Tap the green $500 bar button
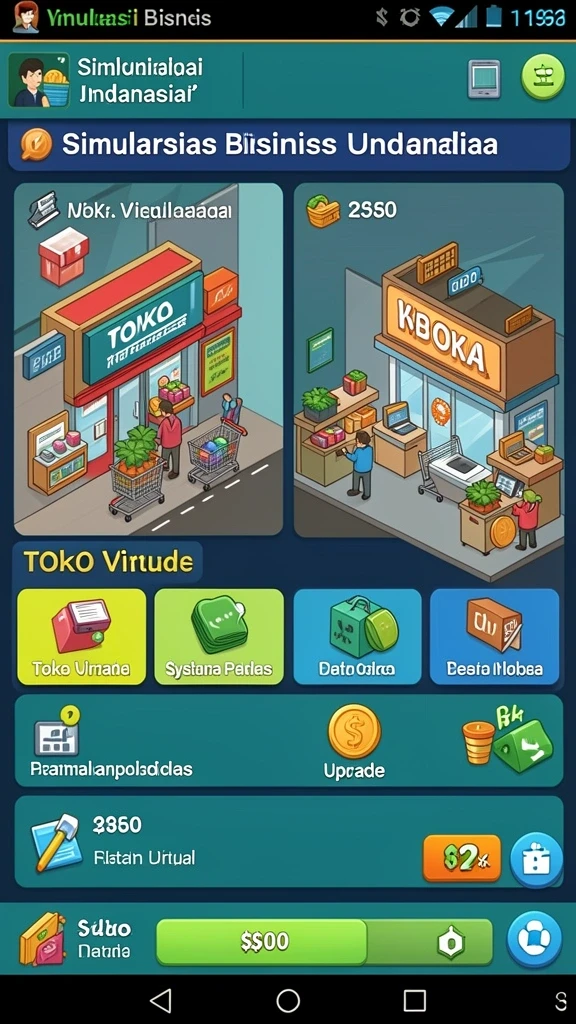This screenshot has height=1024, width=576. pyautogui.click(x=325, y=942)
